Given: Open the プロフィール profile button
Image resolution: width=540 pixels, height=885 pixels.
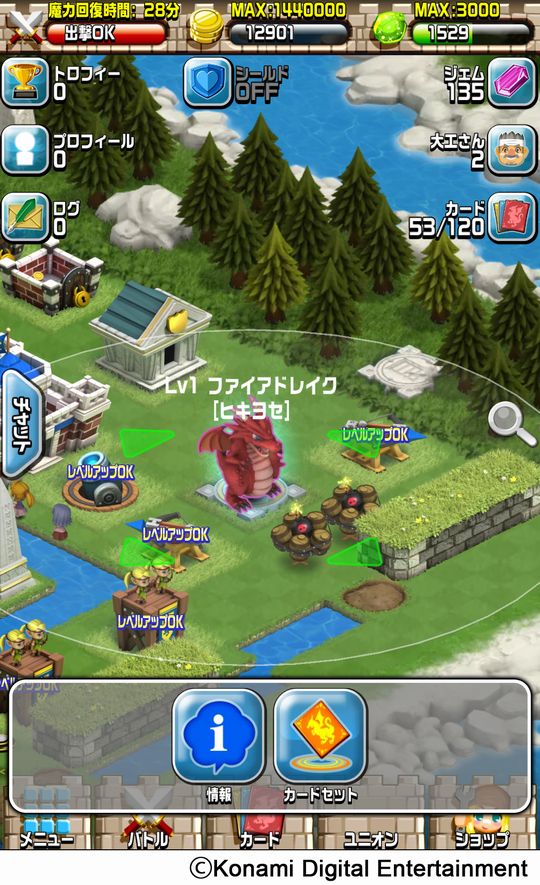Looking at the screenshot, I should (26, 150).
